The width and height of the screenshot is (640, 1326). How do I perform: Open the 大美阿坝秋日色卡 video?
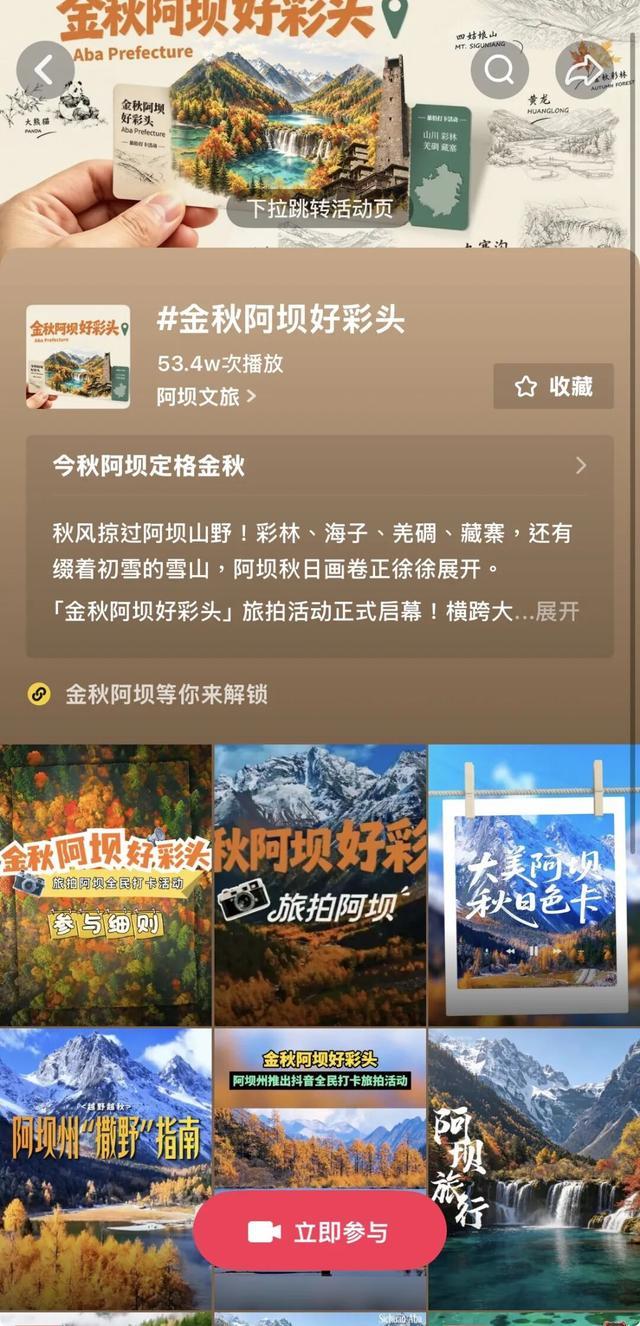[x=534, y=885]
